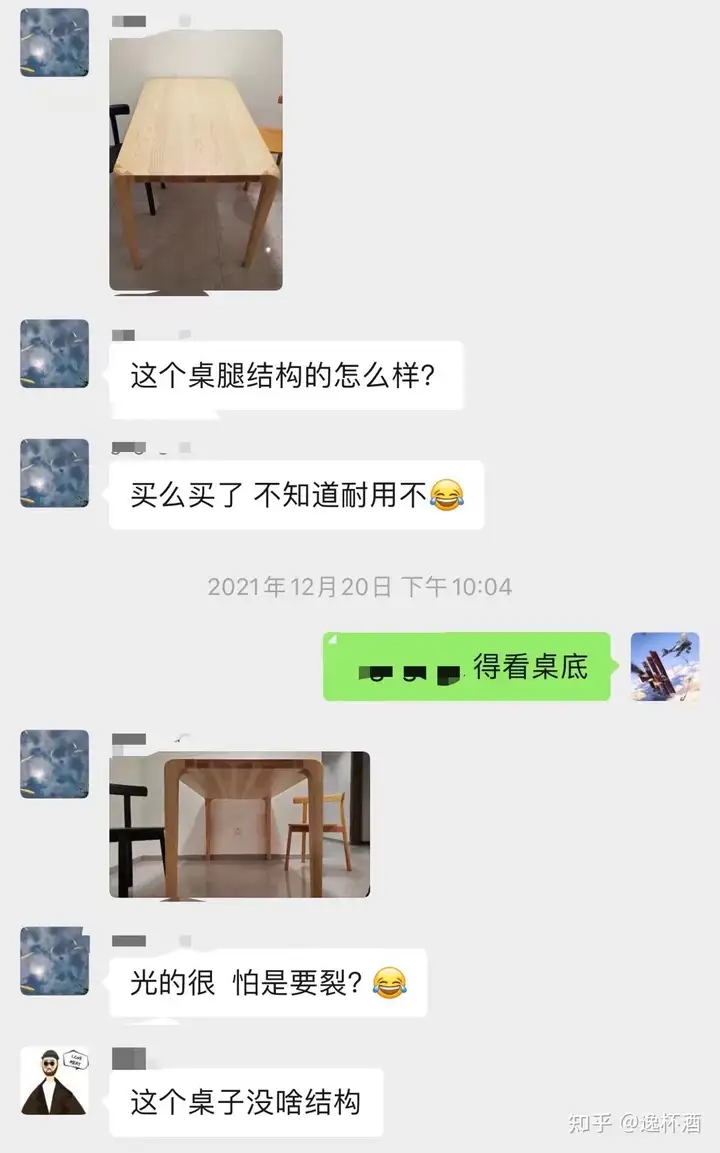
Task: Open the sunglasses man avatar's profile
Action: 54,1081
